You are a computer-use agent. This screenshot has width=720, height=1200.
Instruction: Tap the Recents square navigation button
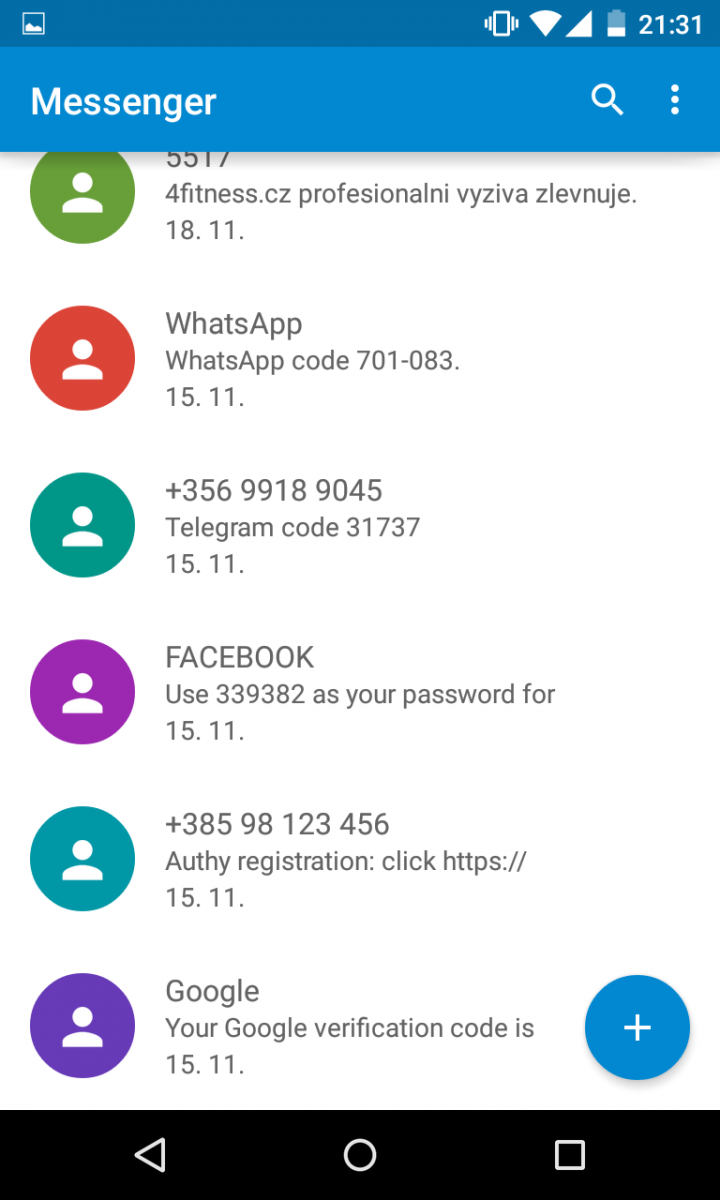point(570,1155)
